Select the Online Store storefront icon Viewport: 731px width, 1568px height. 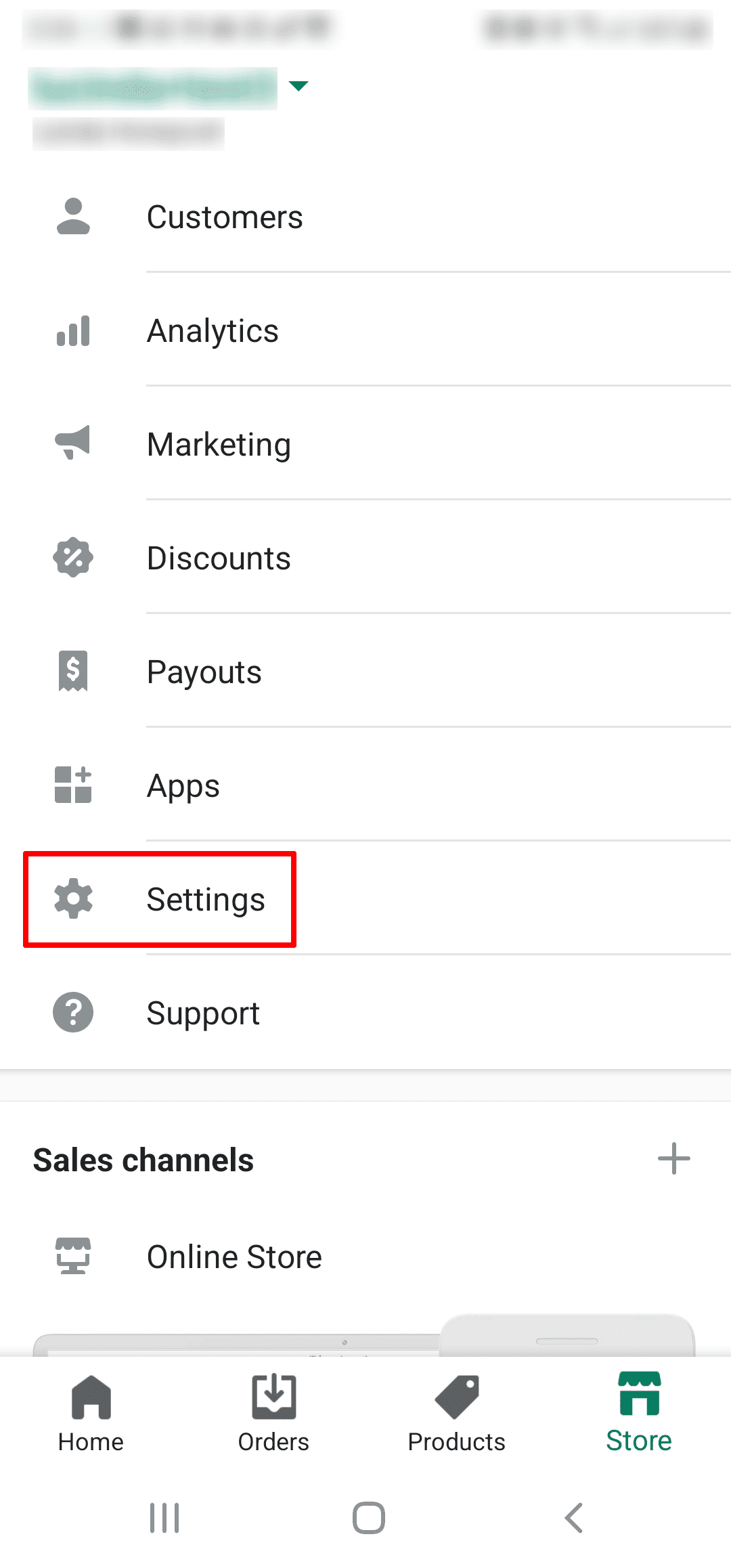[x=72, y=1256]
